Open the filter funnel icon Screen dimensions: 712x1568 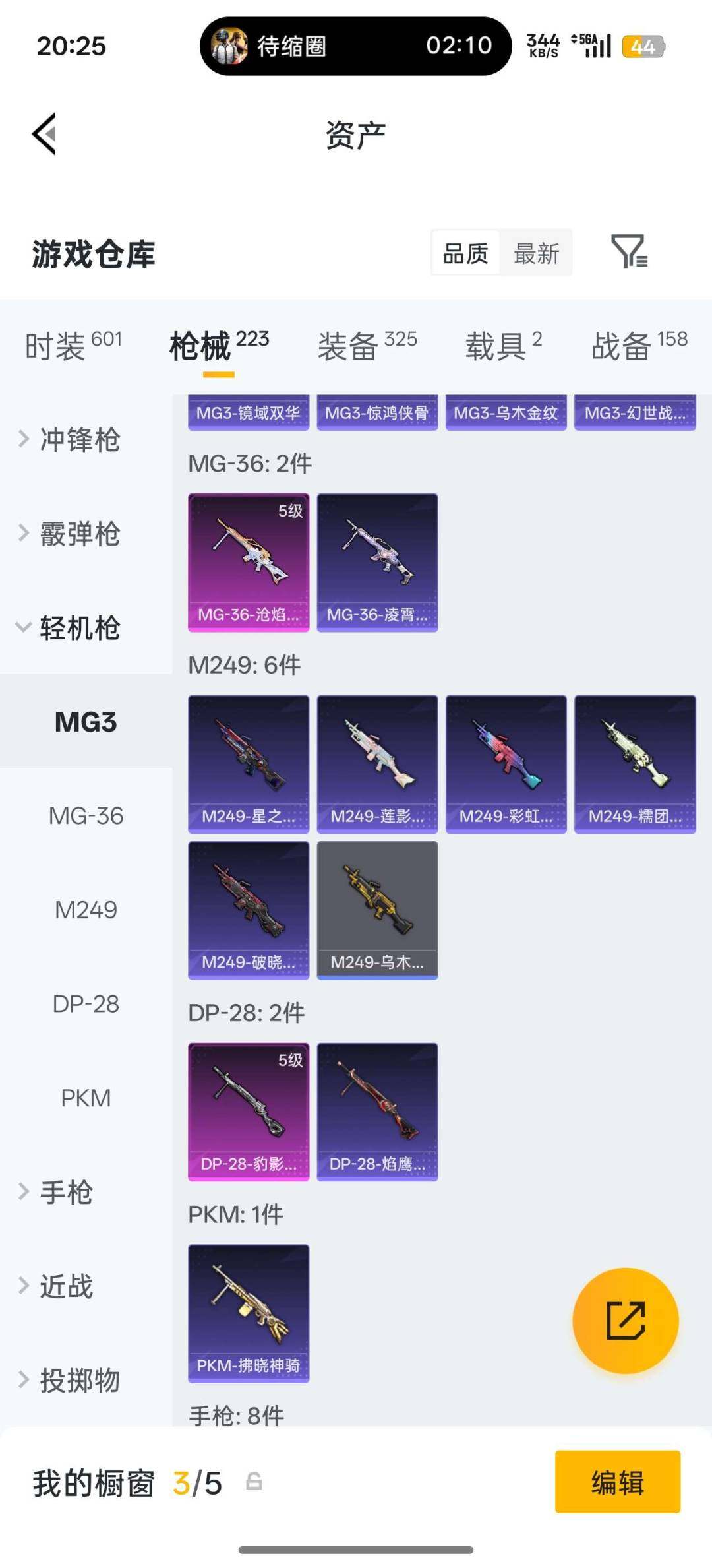pyautogui.click(x=629, y=251)
